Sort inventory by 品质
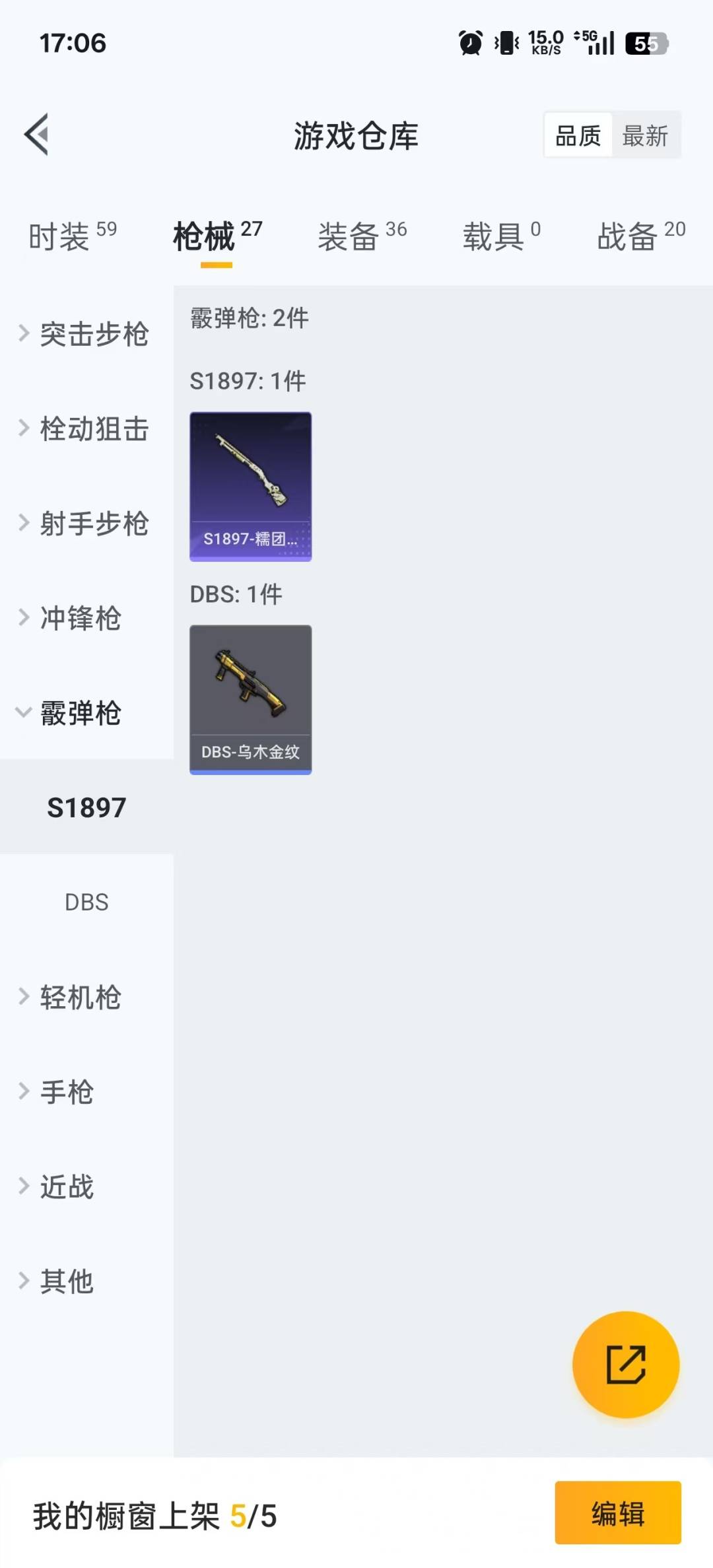The height and width of the screenshot is (1568, 713). coord(578,136)
